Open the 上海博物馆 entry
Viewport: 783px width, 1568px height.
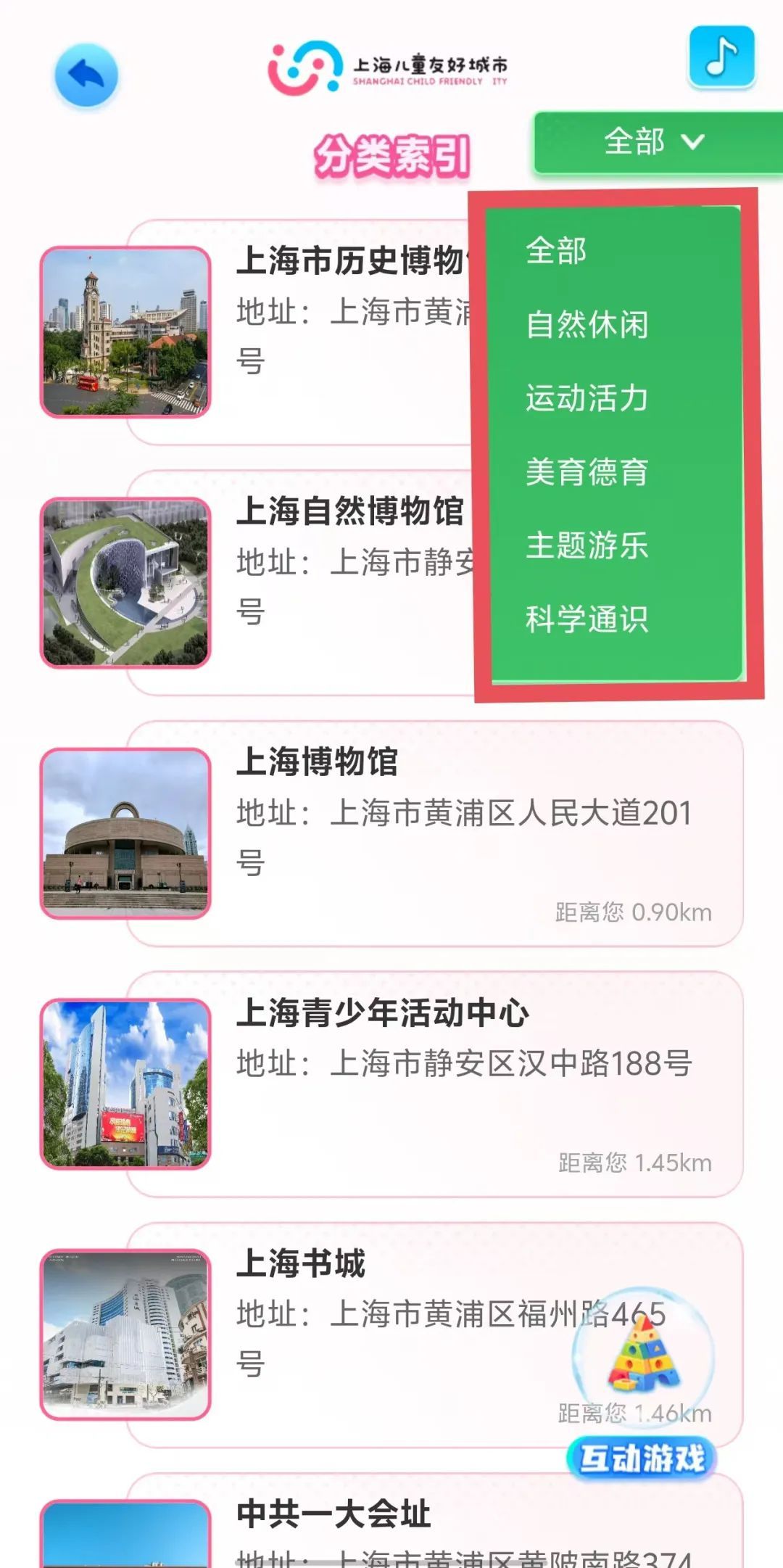[x=435, y=834]
